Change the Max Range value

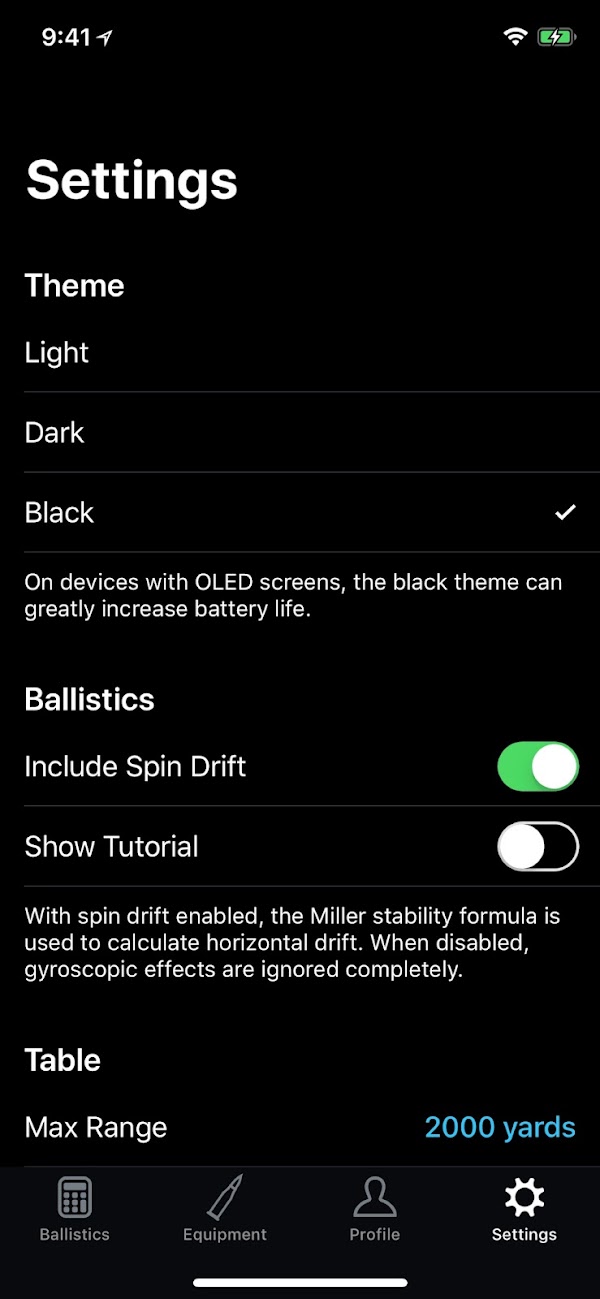pos(300,1127)
